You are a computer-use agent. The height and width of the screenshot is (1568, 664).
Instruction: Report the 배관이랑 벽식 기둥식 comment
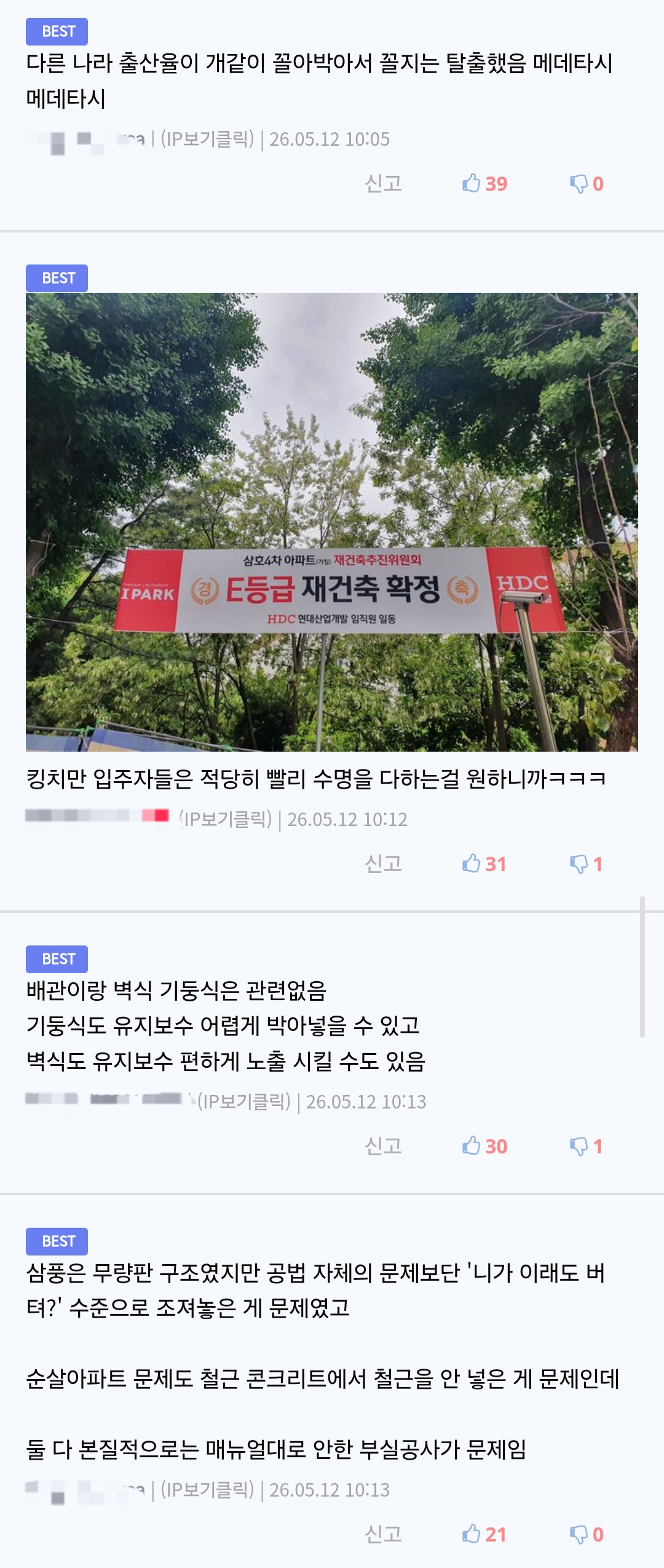(x=383, y=1146)
